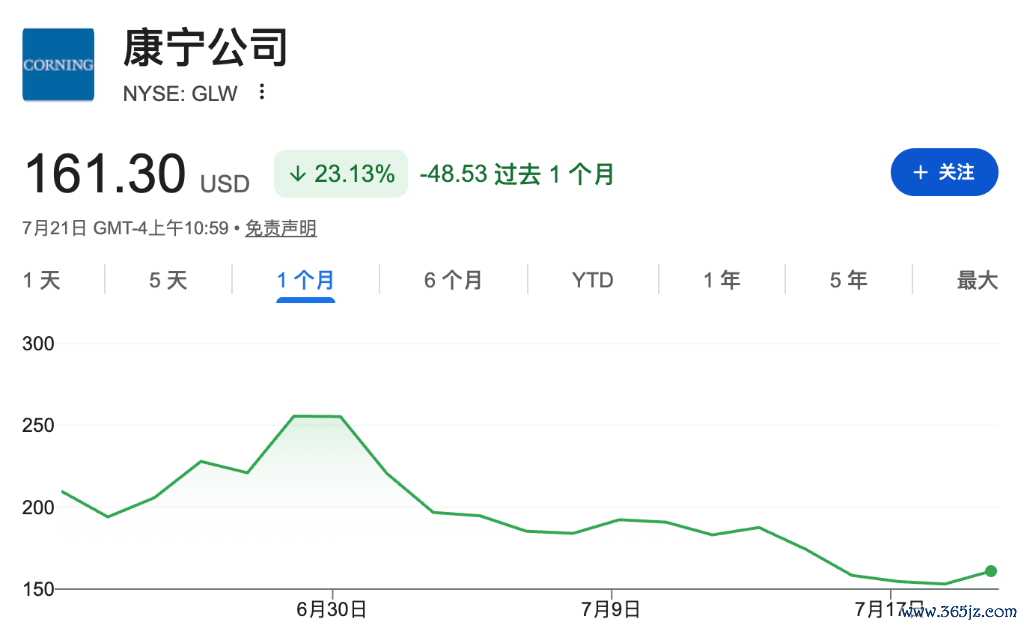Show the 最大 full history chart
1024x627 pixels.
[x=977, y=280]
